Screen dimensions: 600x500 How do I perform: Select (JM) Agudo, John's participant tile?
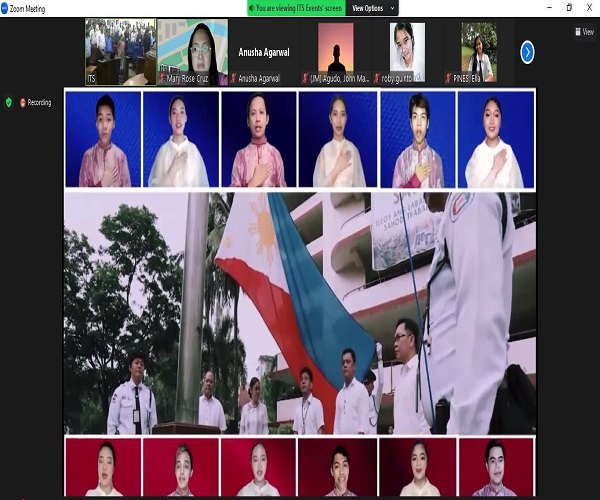pos(335,50)
